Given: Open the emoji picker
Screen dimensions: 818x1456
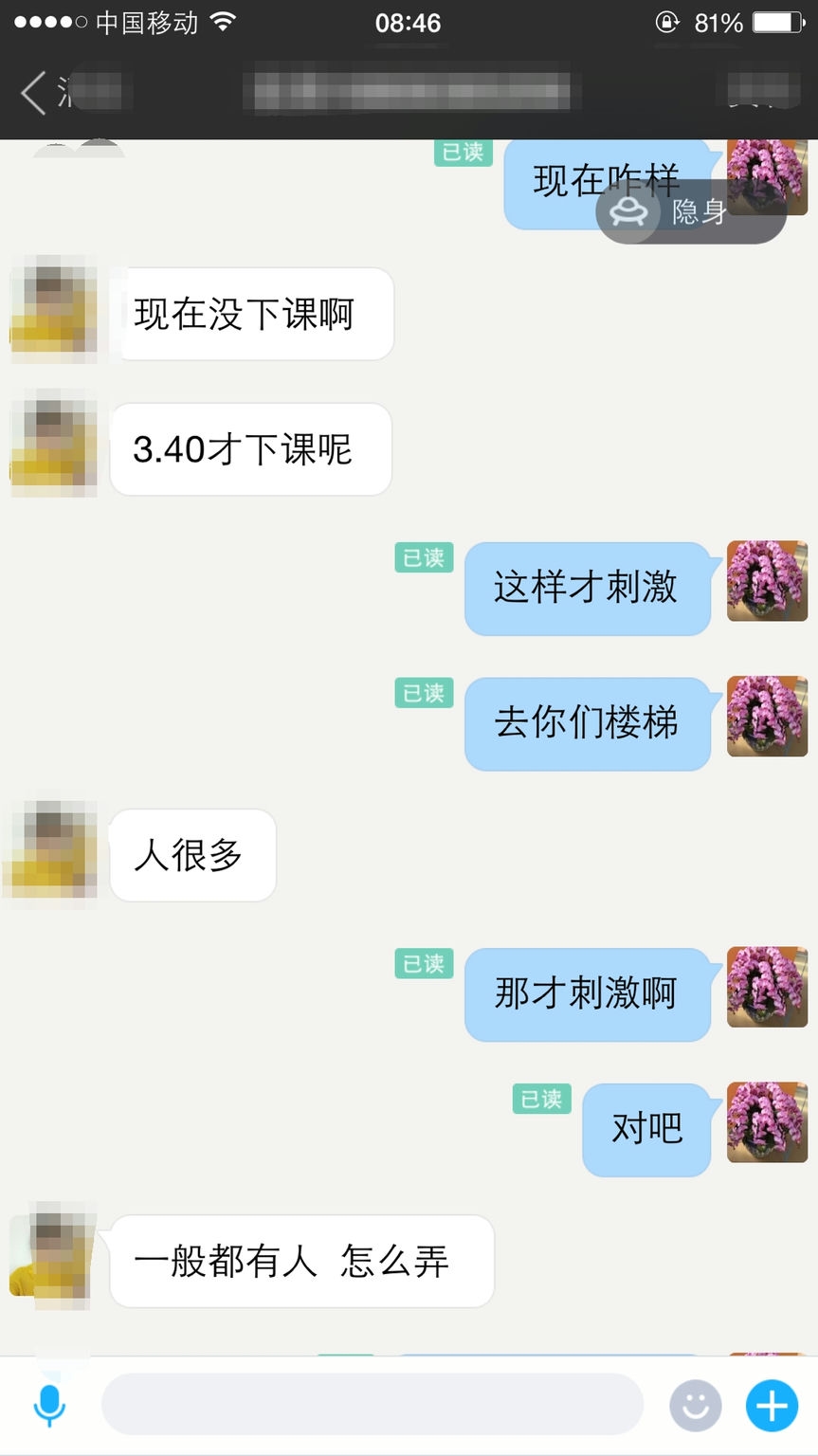Looking at the screenshot, I should (x=695, y=1405).
